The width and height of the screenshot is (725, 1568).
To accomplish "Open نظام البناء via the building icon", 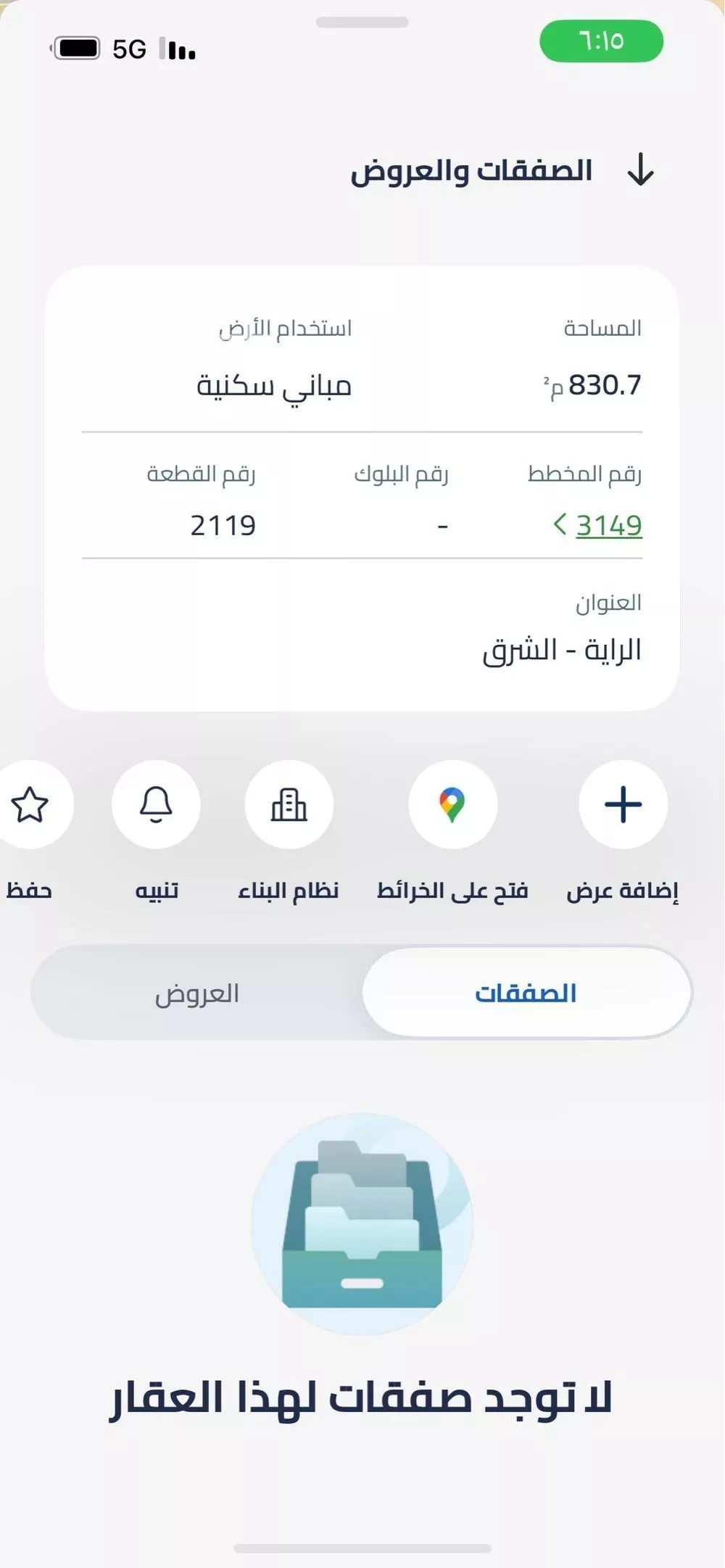I will 289,805.
